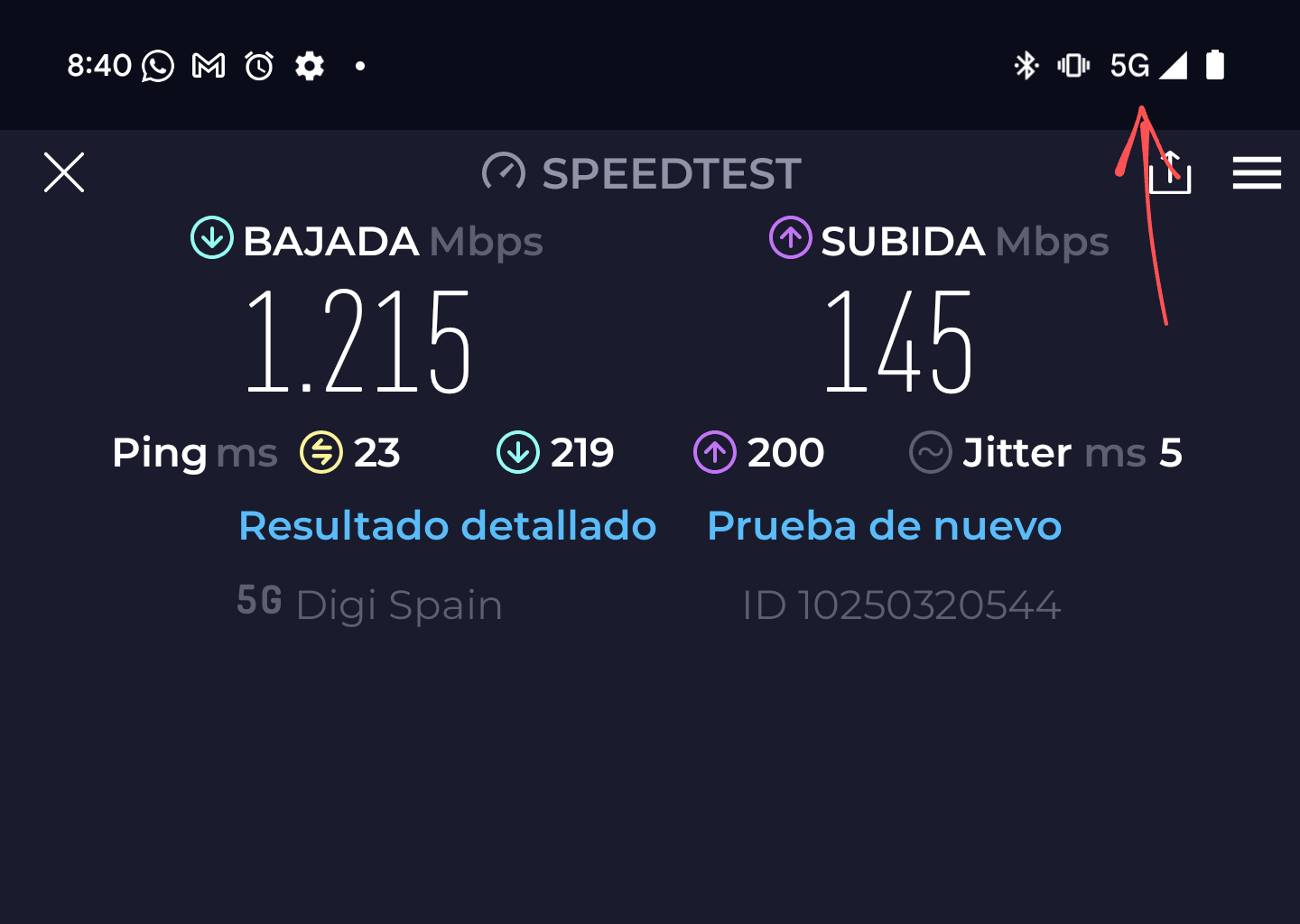
Task: Open Resultado detallado link
Action: click(448, 525)
